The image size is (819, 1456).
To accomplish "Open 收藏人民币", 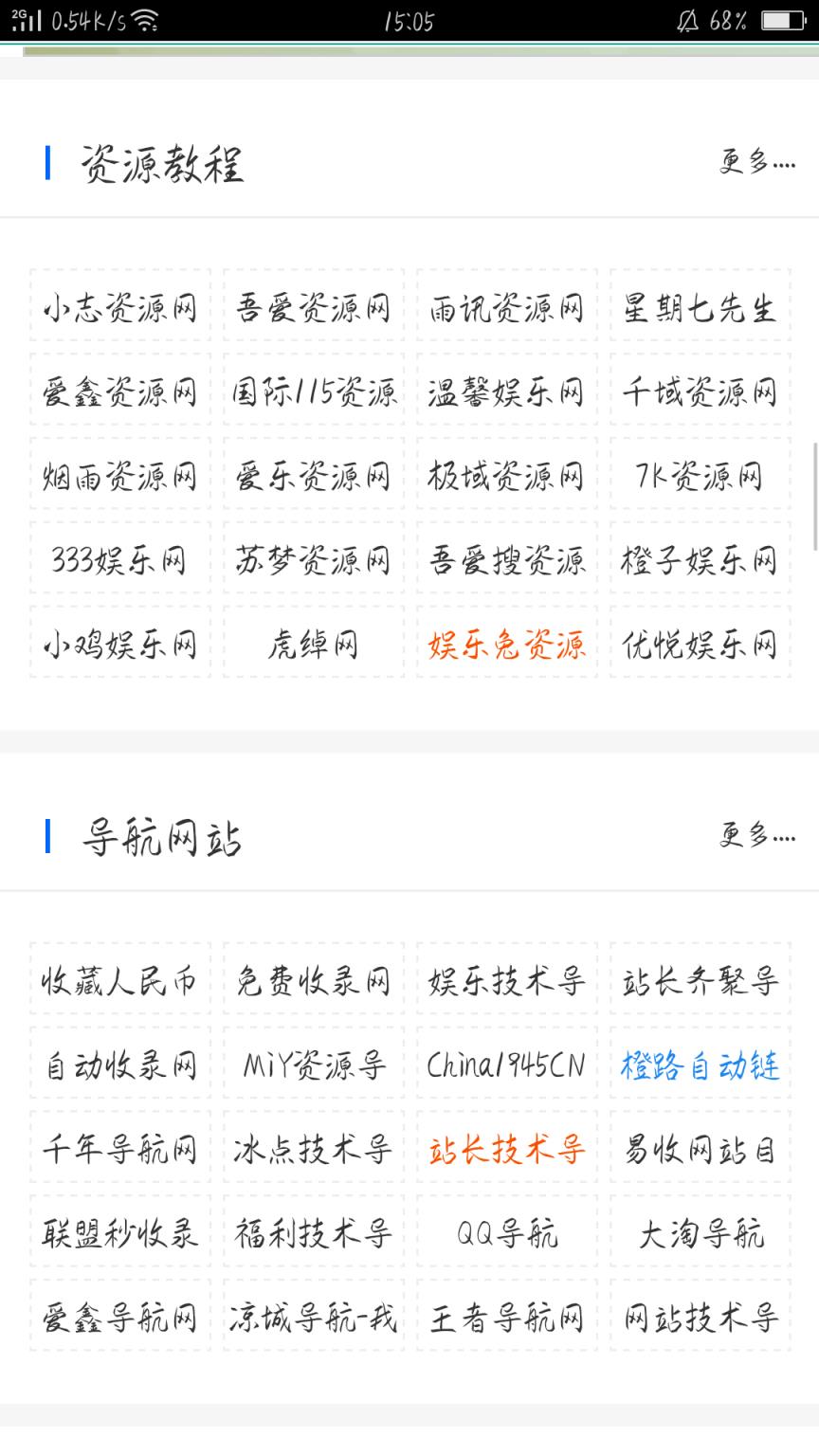I will [119, 981].
